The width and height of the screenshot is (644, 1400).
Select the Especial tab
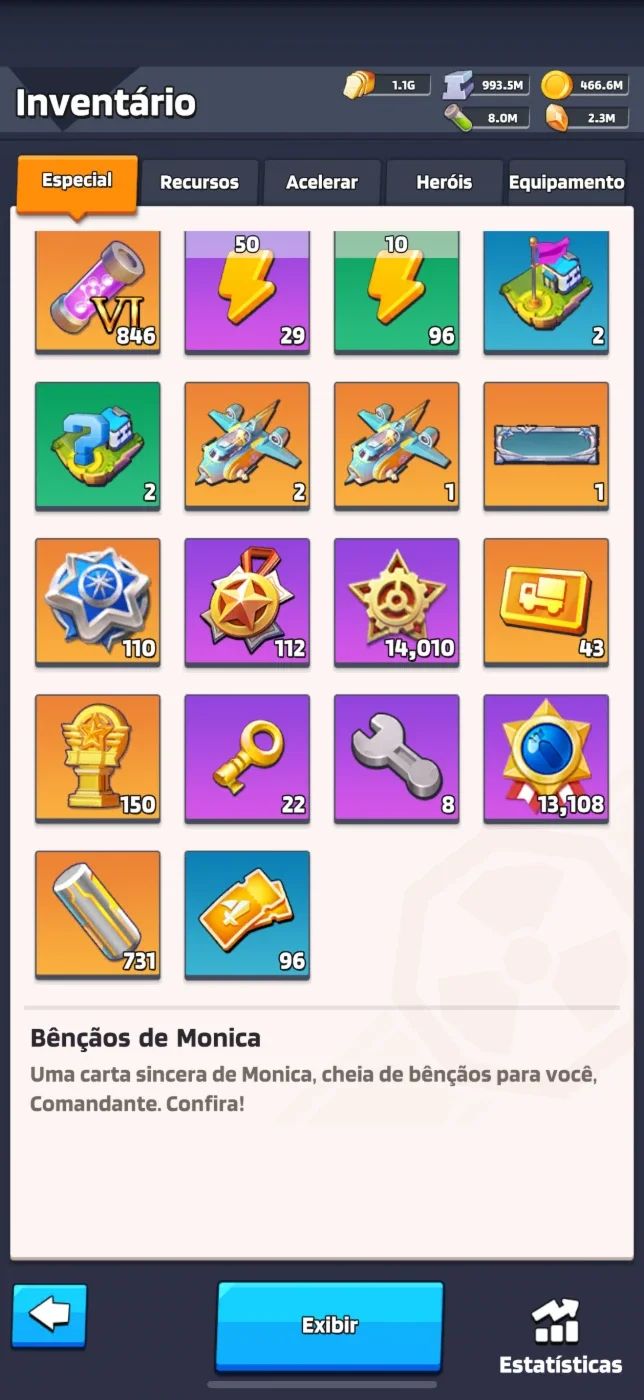77,183
